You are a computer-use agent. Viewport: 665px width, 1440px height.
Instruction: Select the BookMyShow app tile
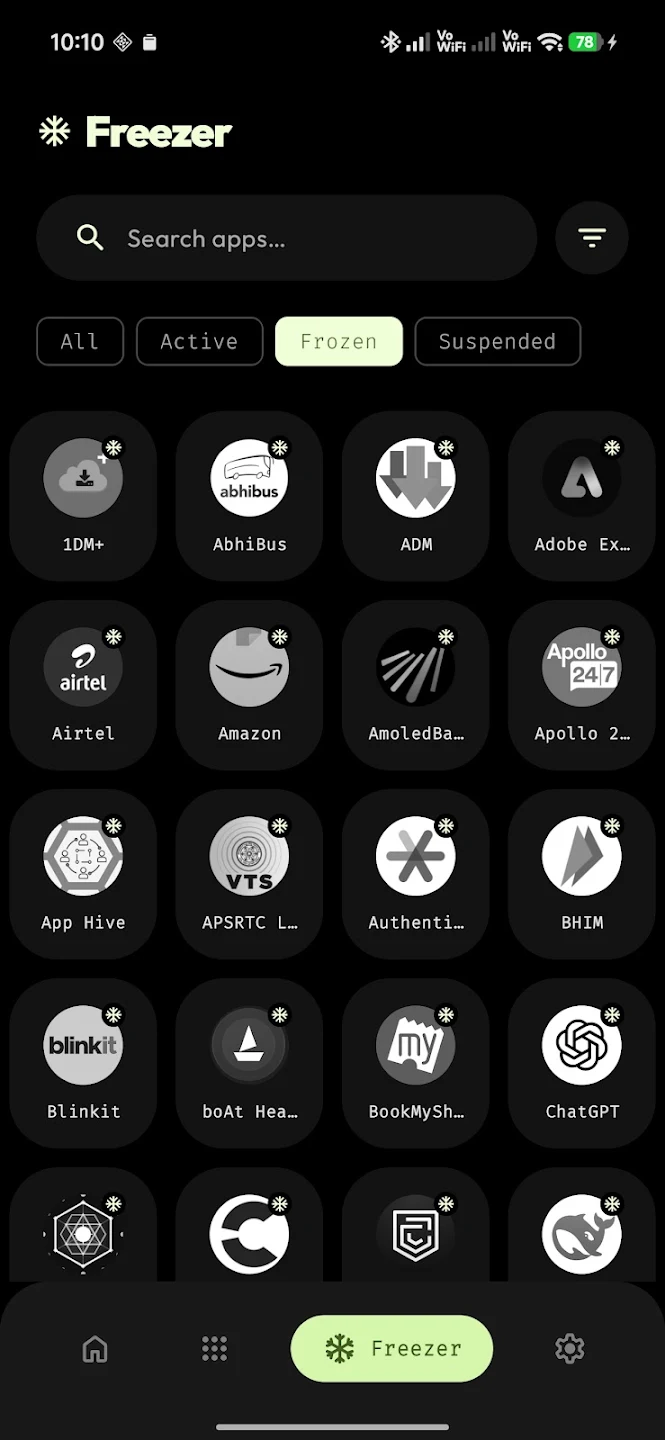(x=416, y=1063)
